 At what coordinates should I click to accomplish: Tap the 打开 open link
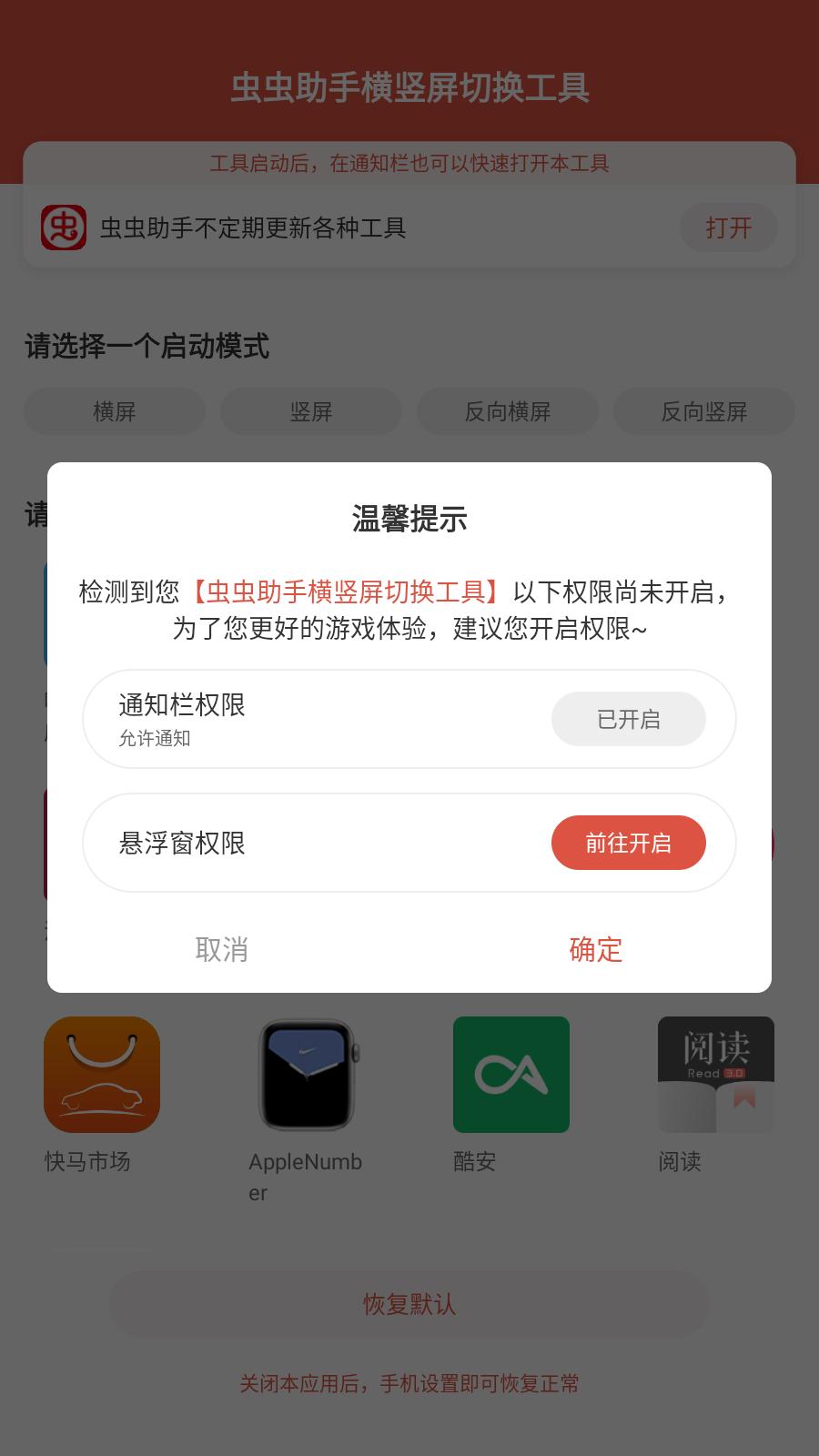click(x=727, y=227)
